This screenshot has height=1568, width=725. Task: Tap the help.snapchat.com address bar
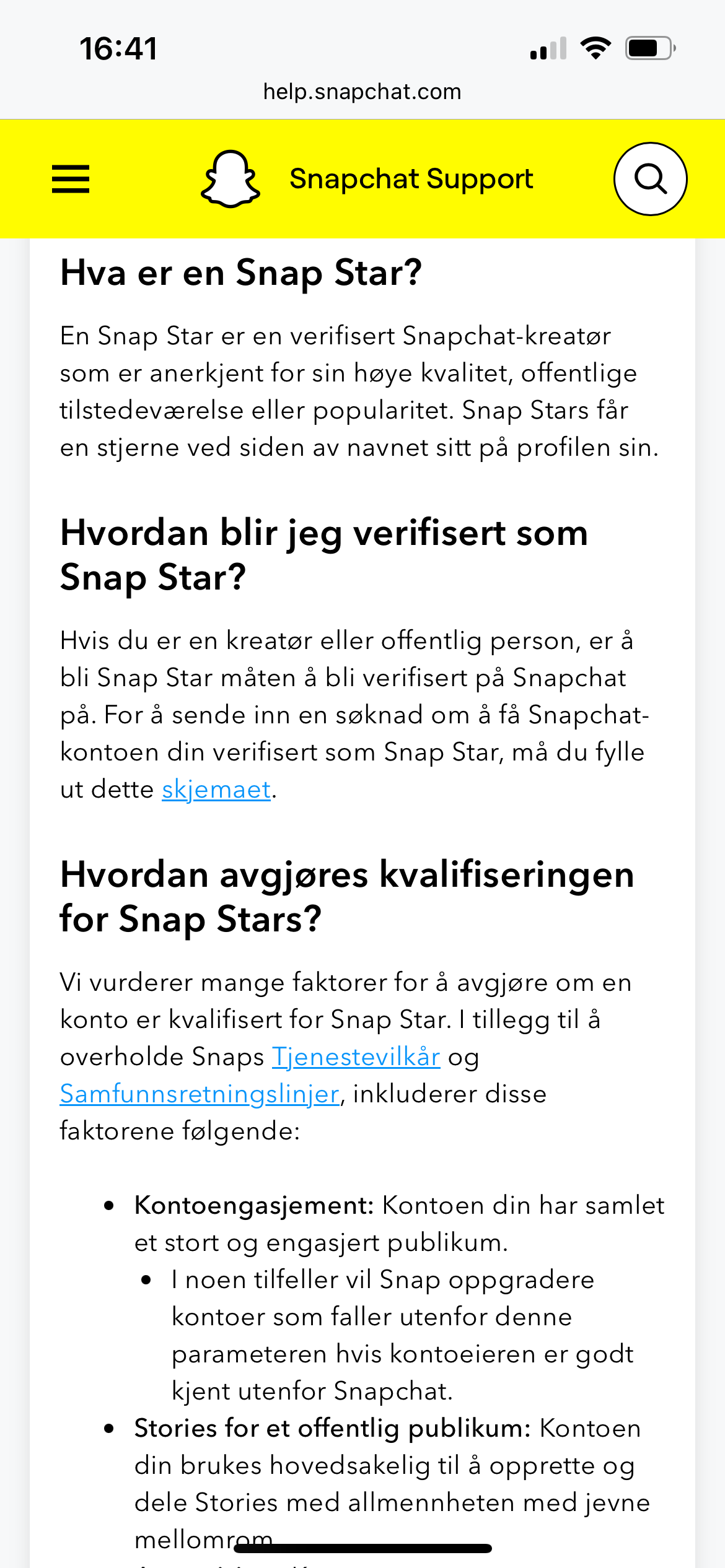(x=362, y=92)
